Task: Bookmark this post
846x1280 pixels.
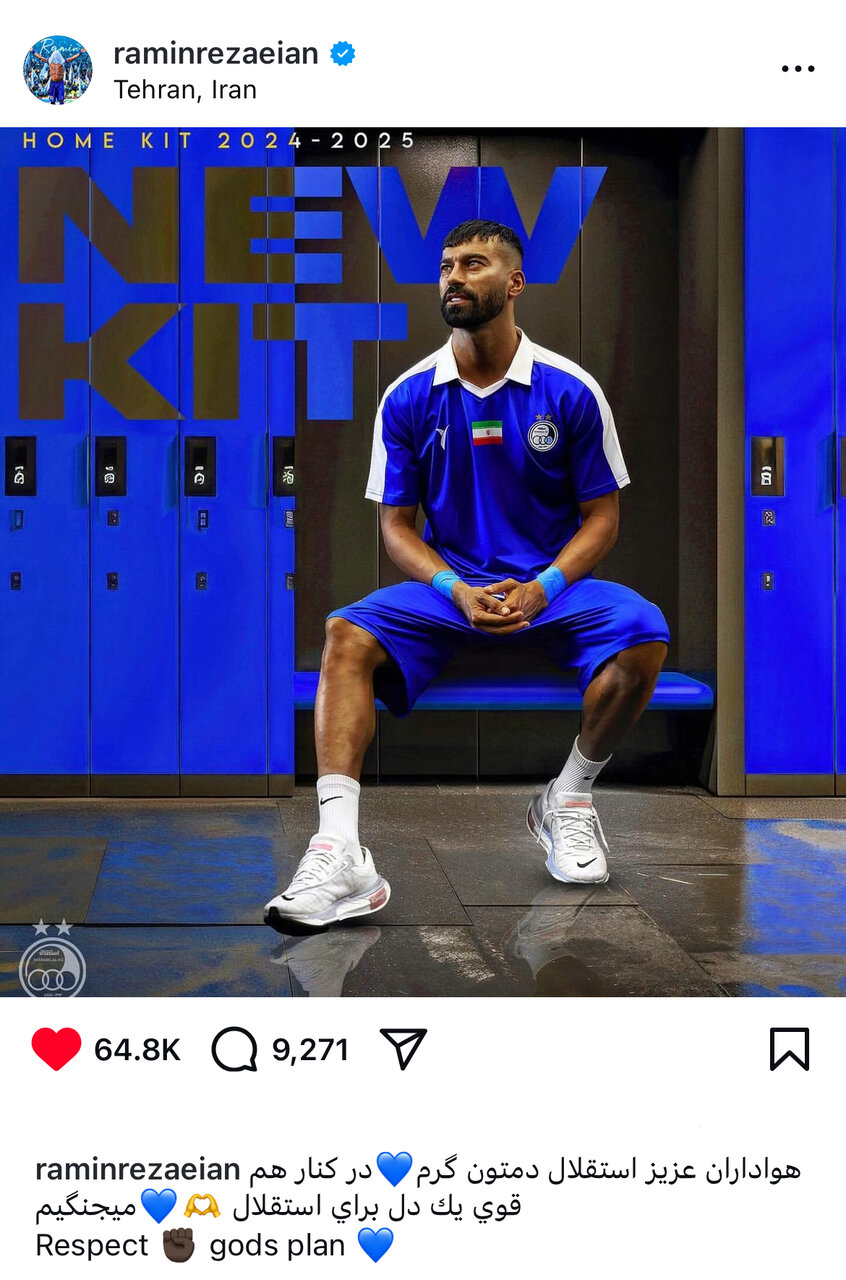Action: click(x=789, y=1049)
